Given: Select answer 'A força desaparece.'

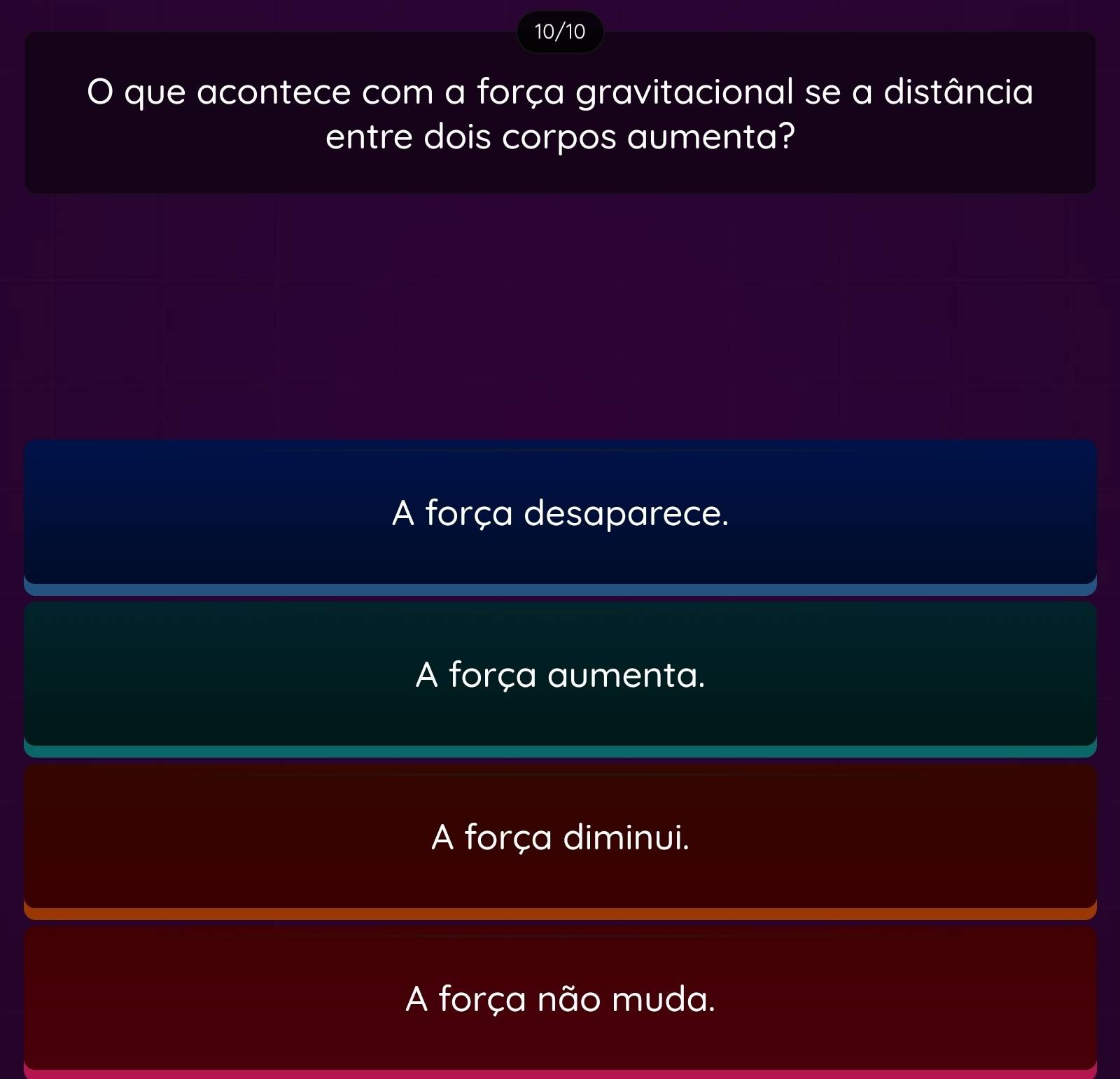Looking at the screenshot, I should tap(560, 513).
